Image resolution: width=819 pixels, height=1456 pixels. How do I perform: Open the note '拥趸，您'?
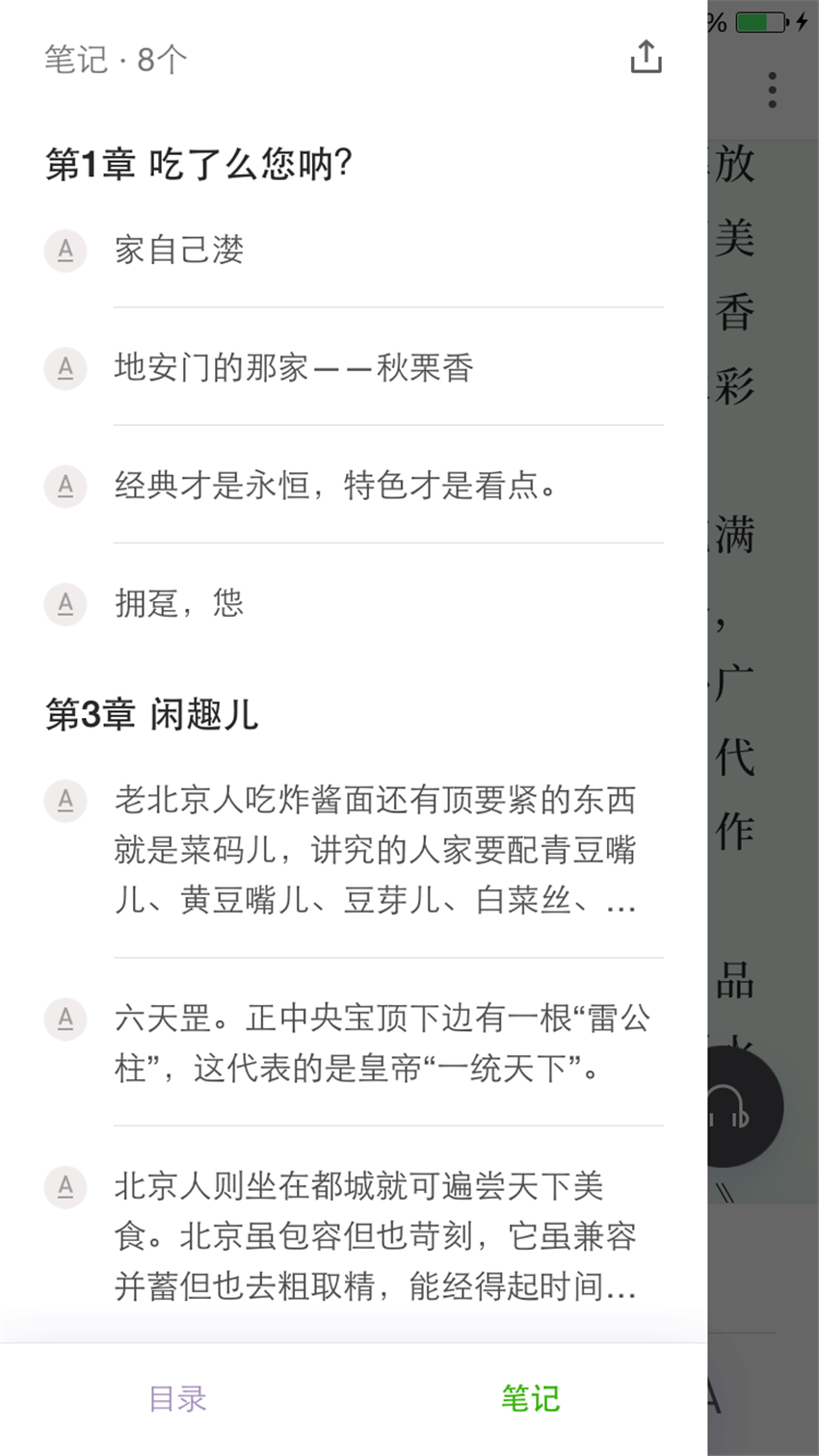pos(354,603)
